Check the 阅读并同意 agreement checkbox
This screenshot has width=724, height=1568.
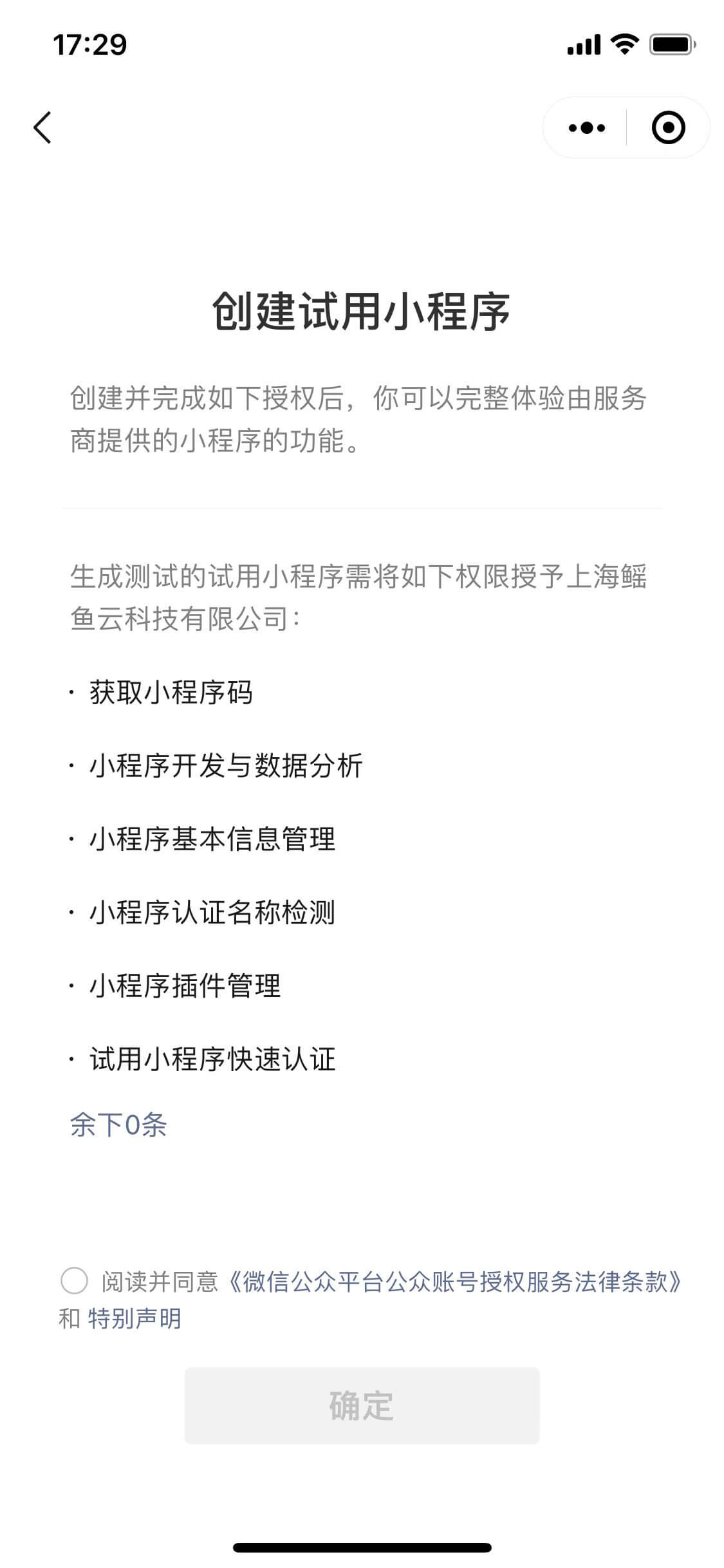(x=74, y=1281)
